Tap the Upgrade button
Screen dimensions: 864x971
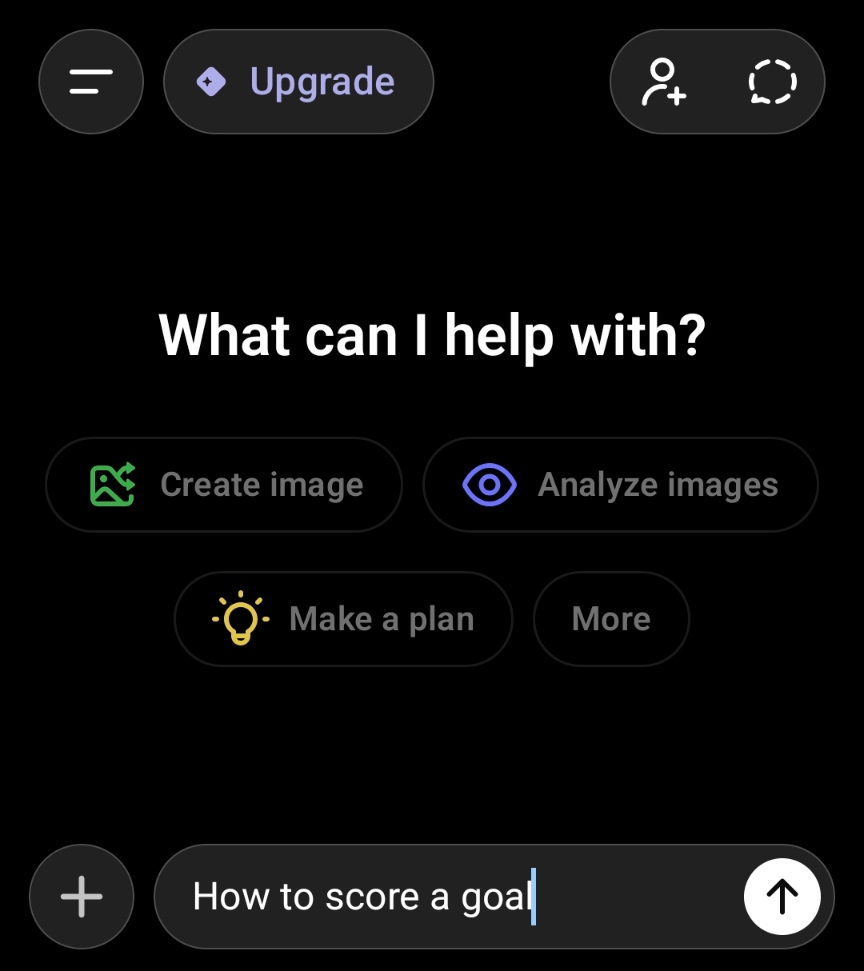pyautogui.click(x=298, y=82)
